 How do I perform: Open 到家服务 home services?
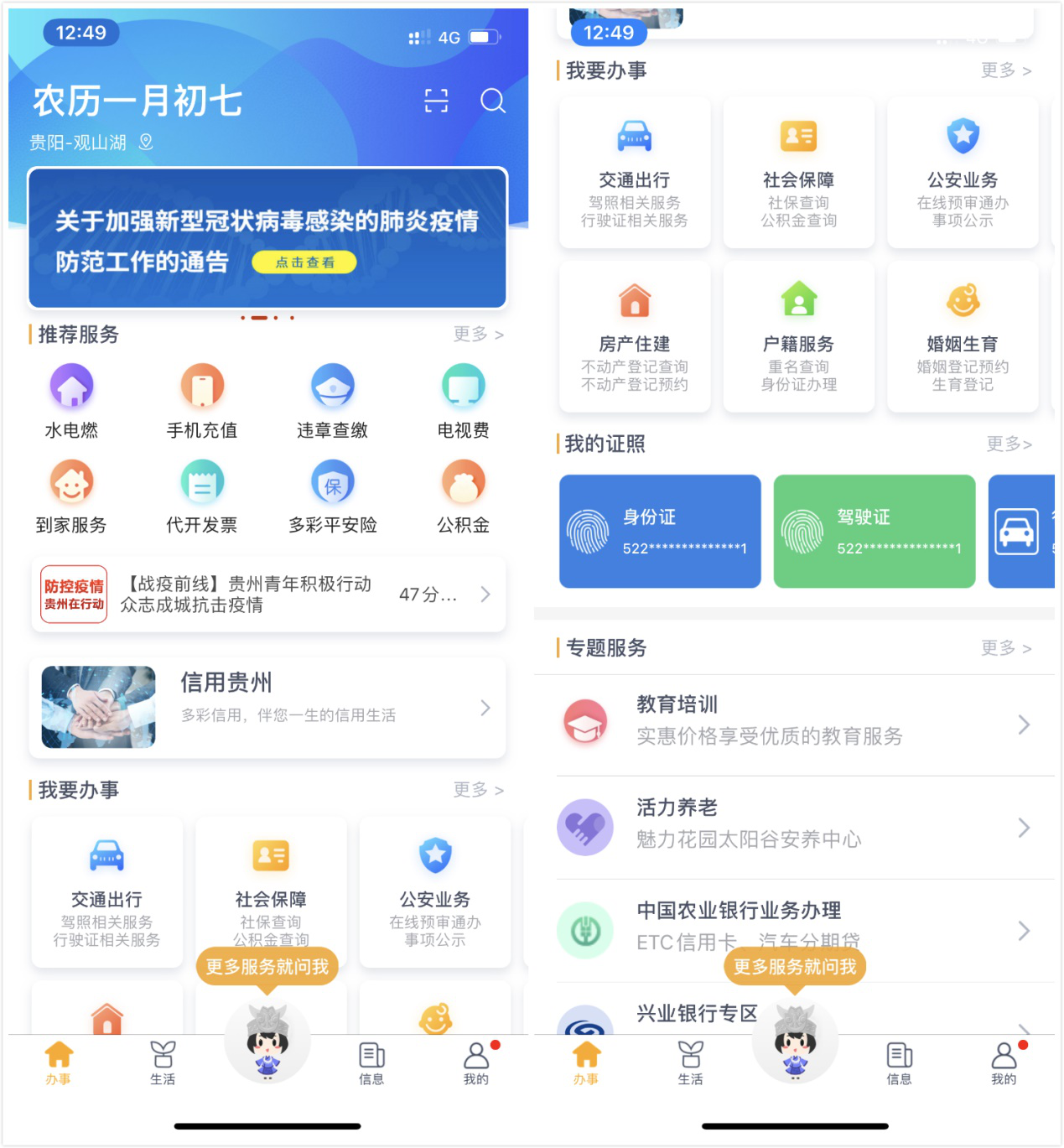coord(71,496)
